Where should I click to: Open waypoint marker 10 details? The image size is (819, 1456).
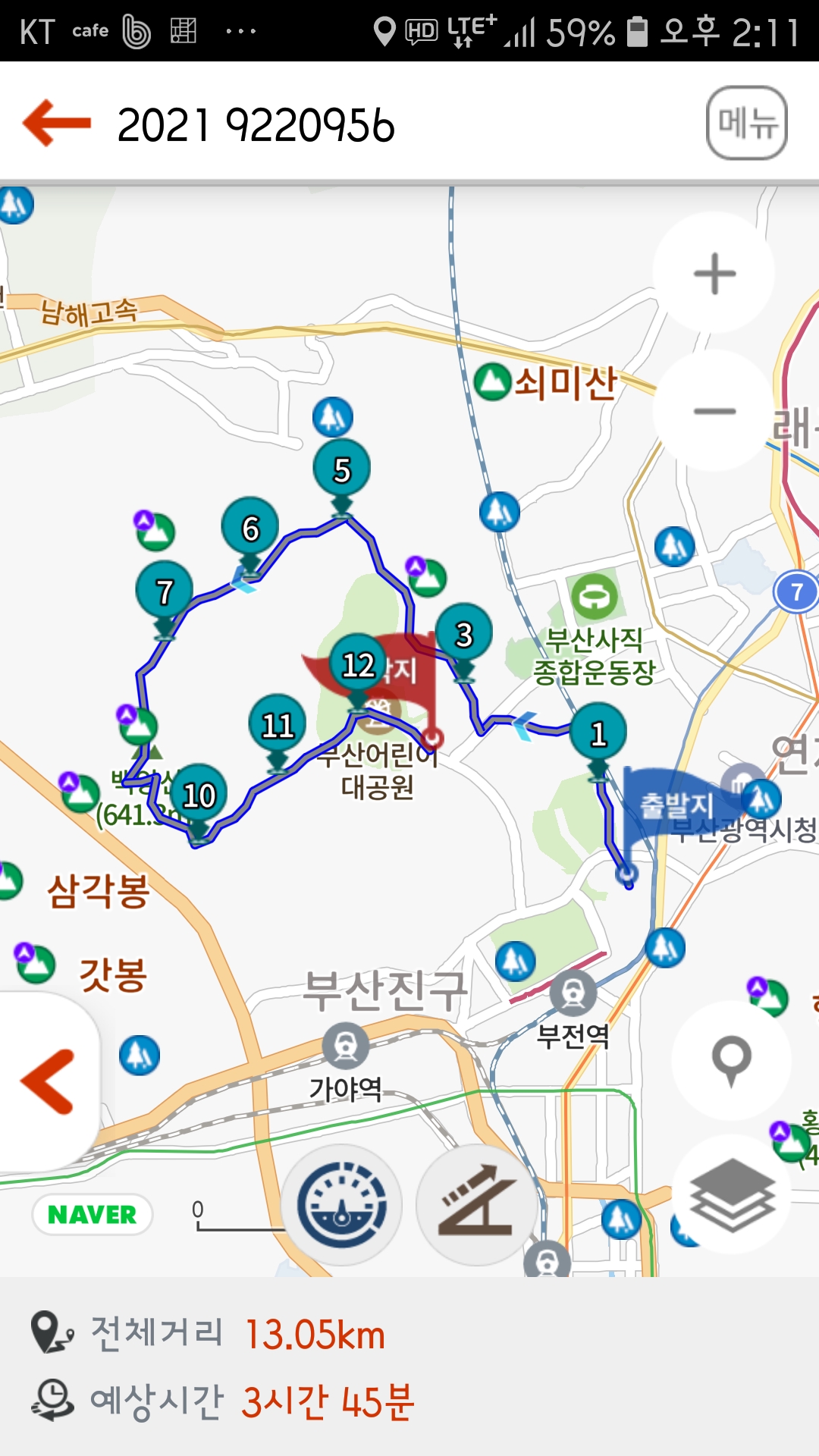pyautogui.click(x=199, y=795)
